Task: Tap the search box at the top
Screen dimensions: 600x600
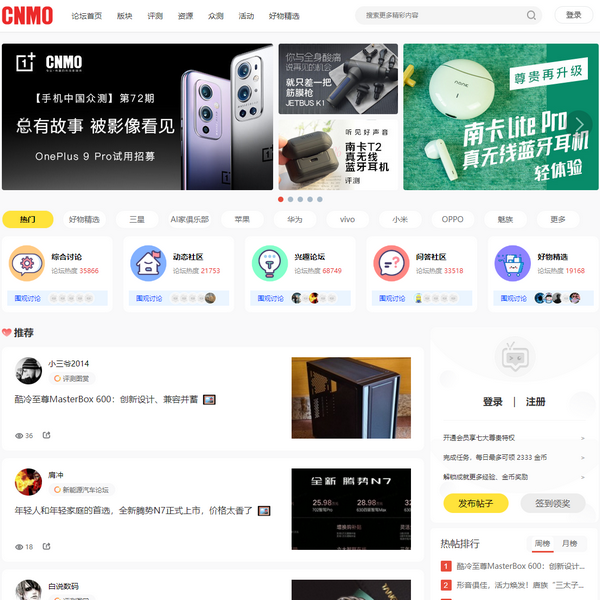Action: click(440, 16)
